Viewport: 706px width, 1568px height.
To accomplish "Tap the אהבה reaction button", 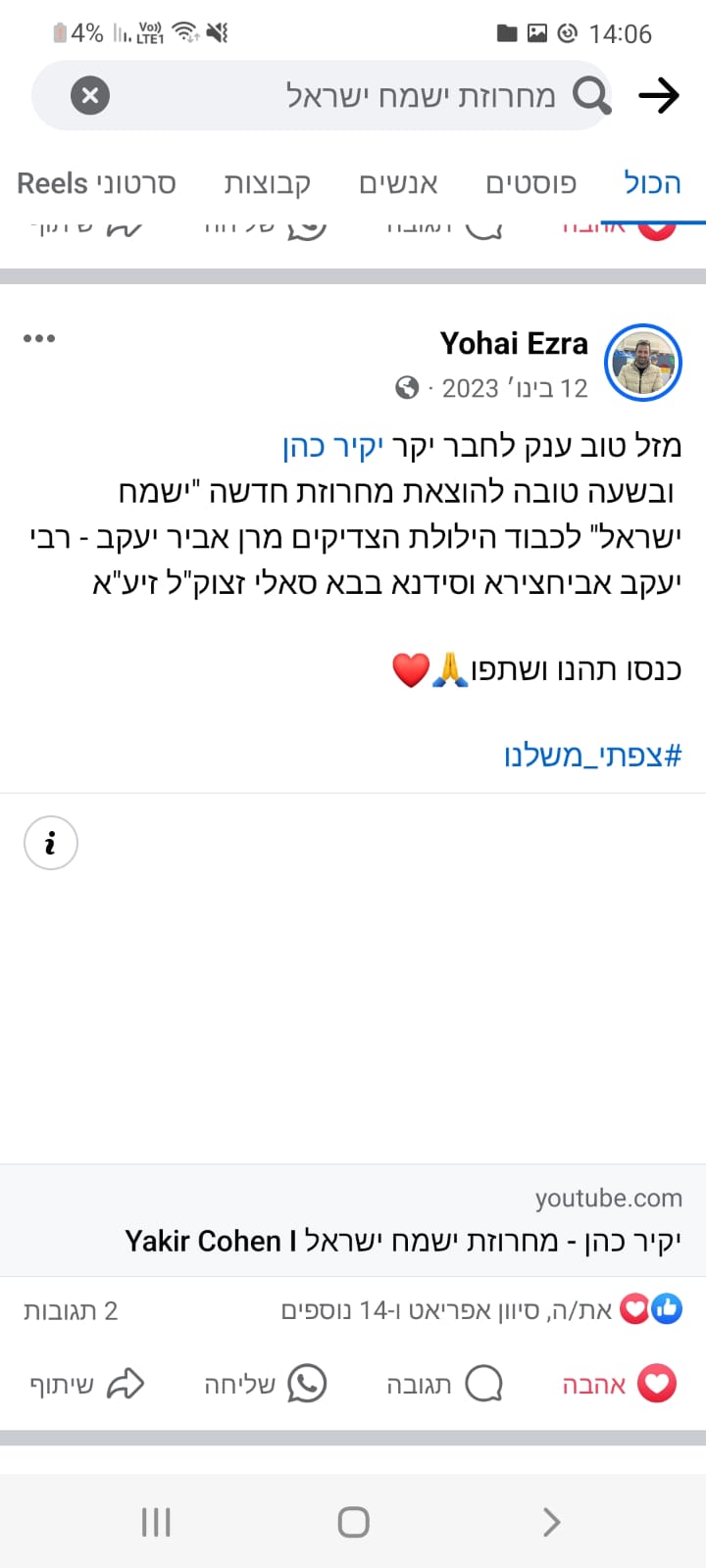I will (x=618, y=1384).
